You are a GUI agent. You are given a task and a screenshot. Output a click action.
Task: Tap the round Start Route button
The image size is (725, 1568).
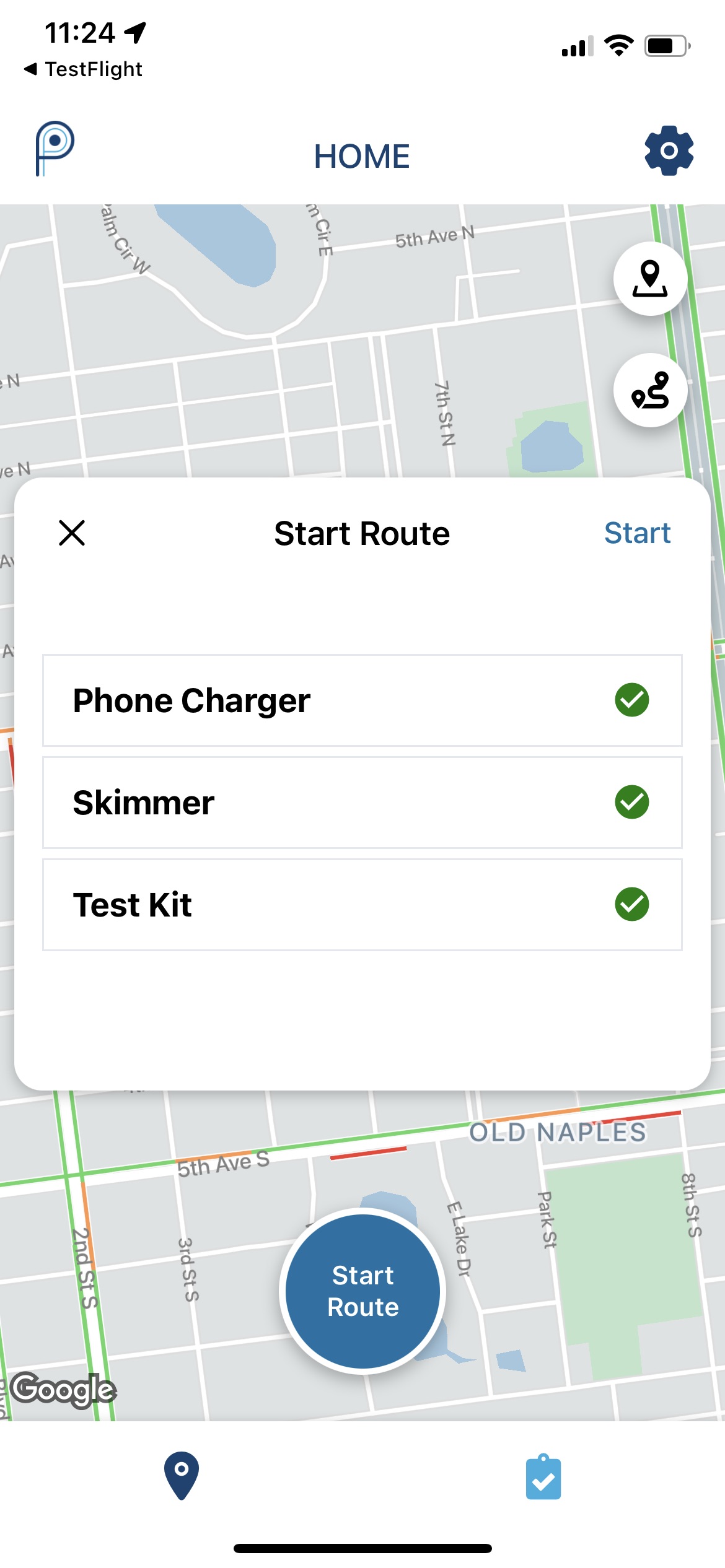[x=362, y=1291]
